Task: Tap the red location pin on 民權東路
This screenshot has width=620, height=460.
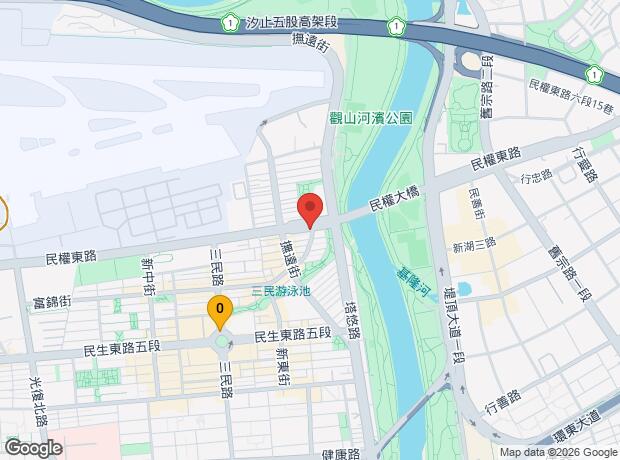Action: [x=310, y=210]
